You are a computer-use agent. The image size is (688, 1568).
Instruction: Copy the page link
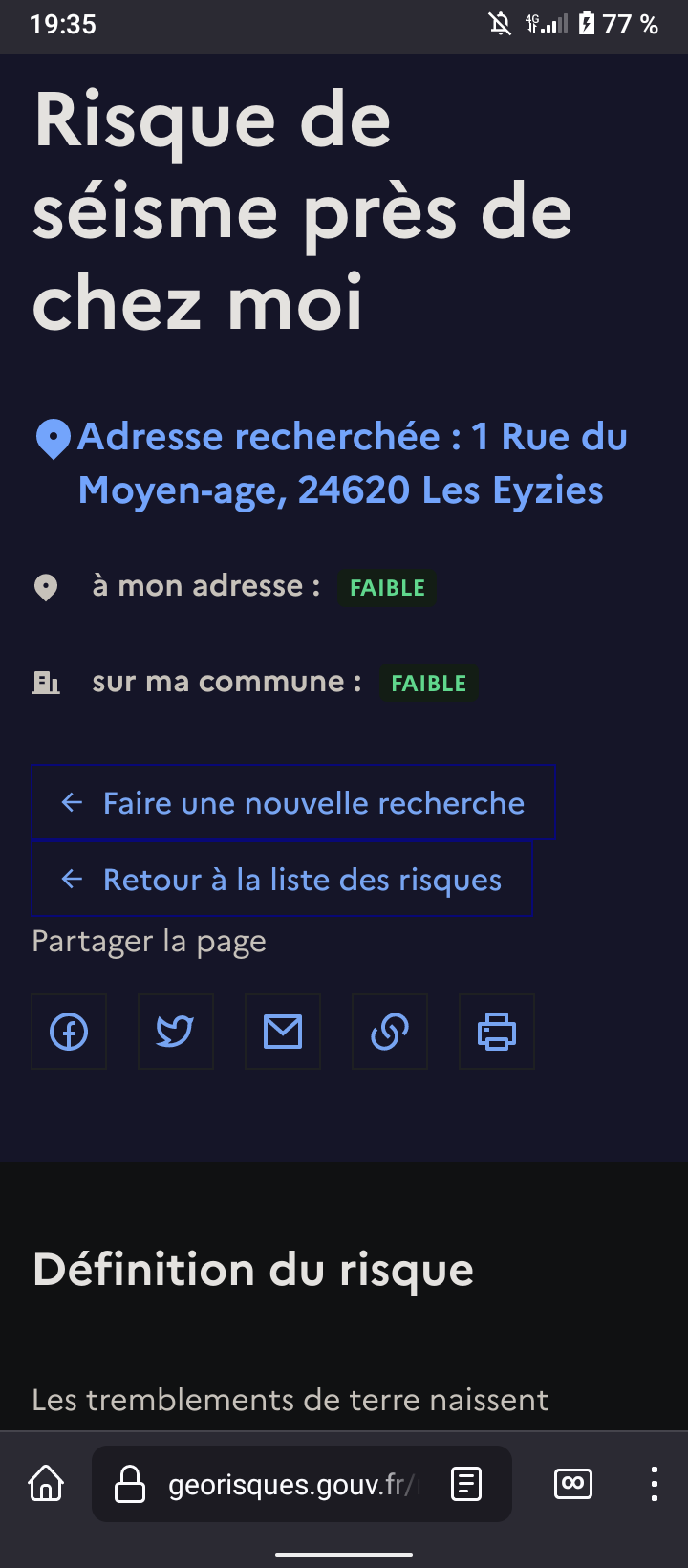point(390,1032)
